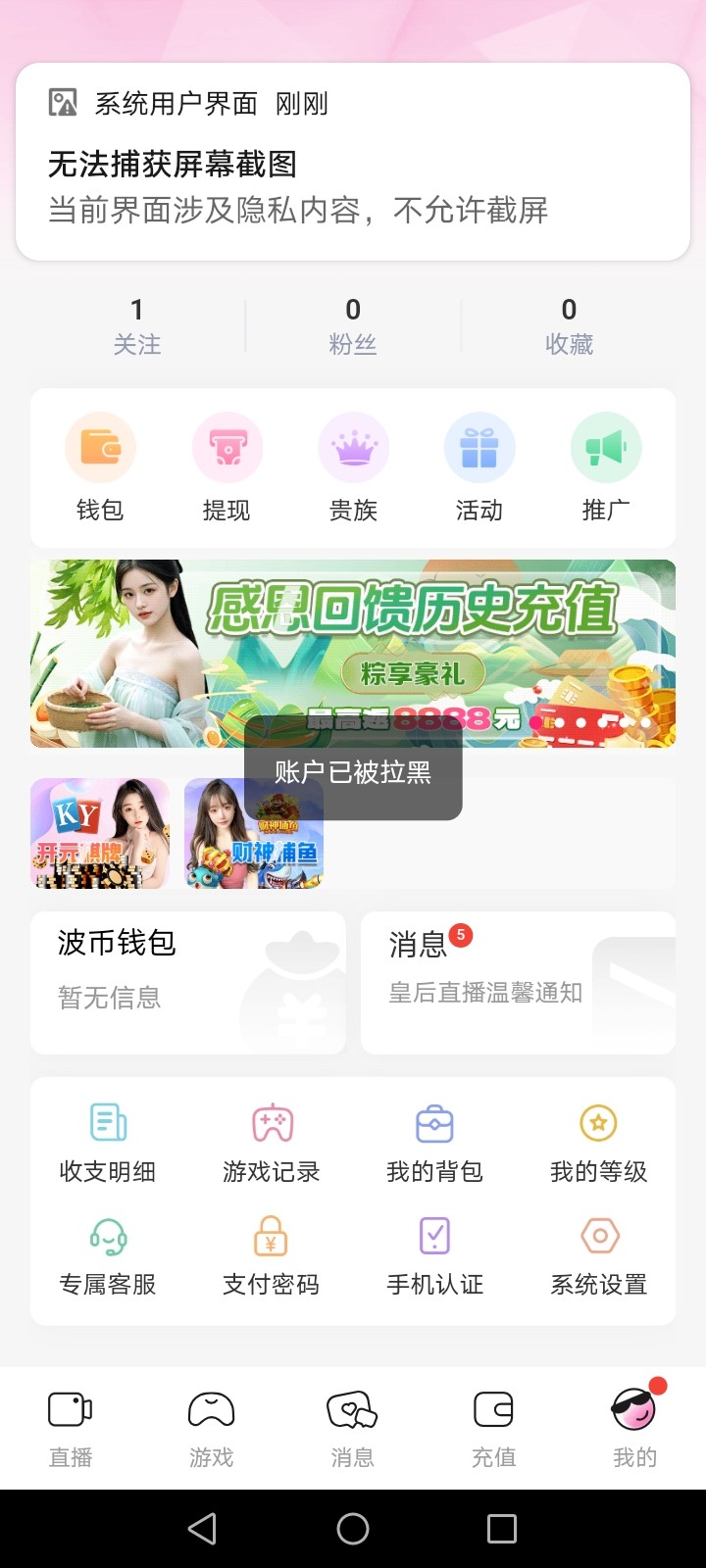Open the 财神捕鱼 game tile
The image size is (706, 1568).
tap(254, 833)
